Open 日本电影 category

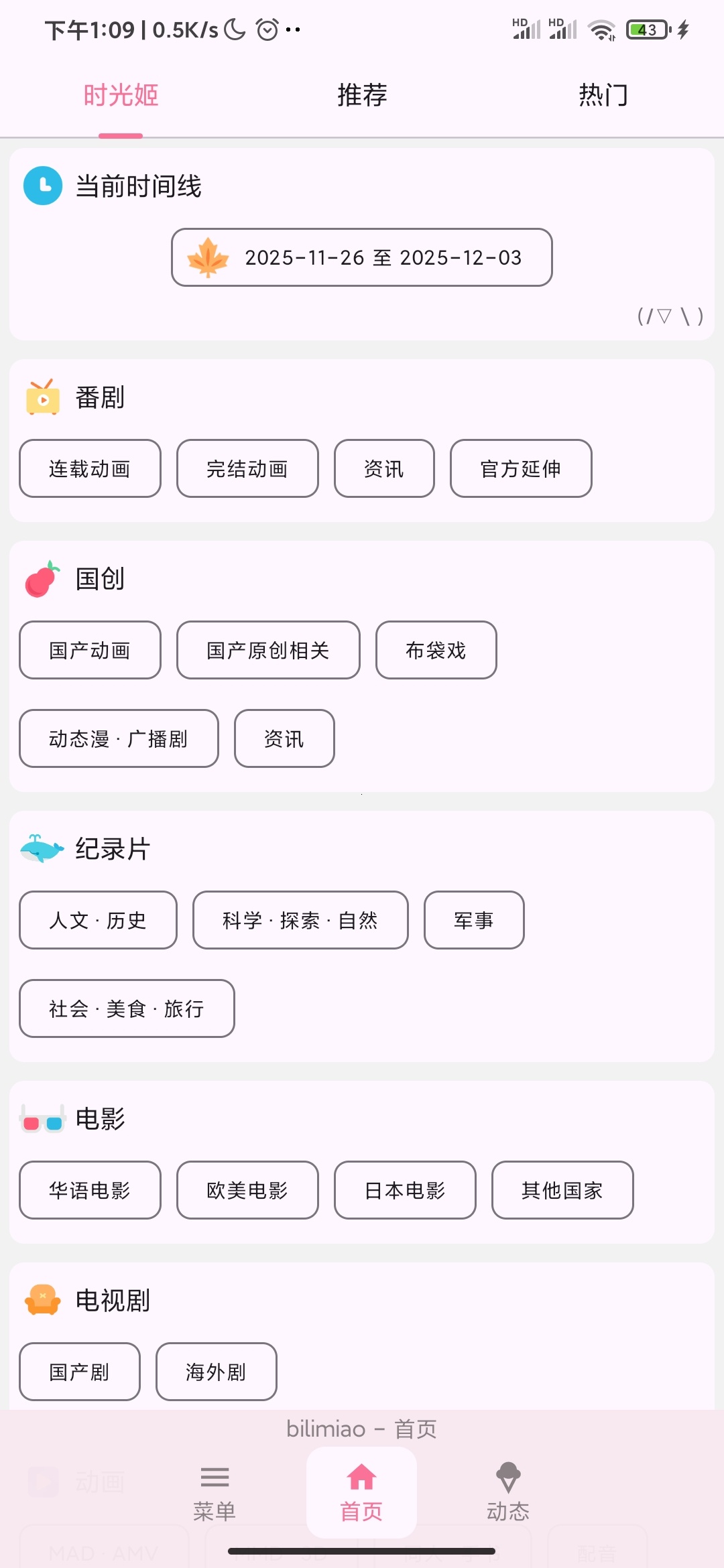[x=405, y=1190]
